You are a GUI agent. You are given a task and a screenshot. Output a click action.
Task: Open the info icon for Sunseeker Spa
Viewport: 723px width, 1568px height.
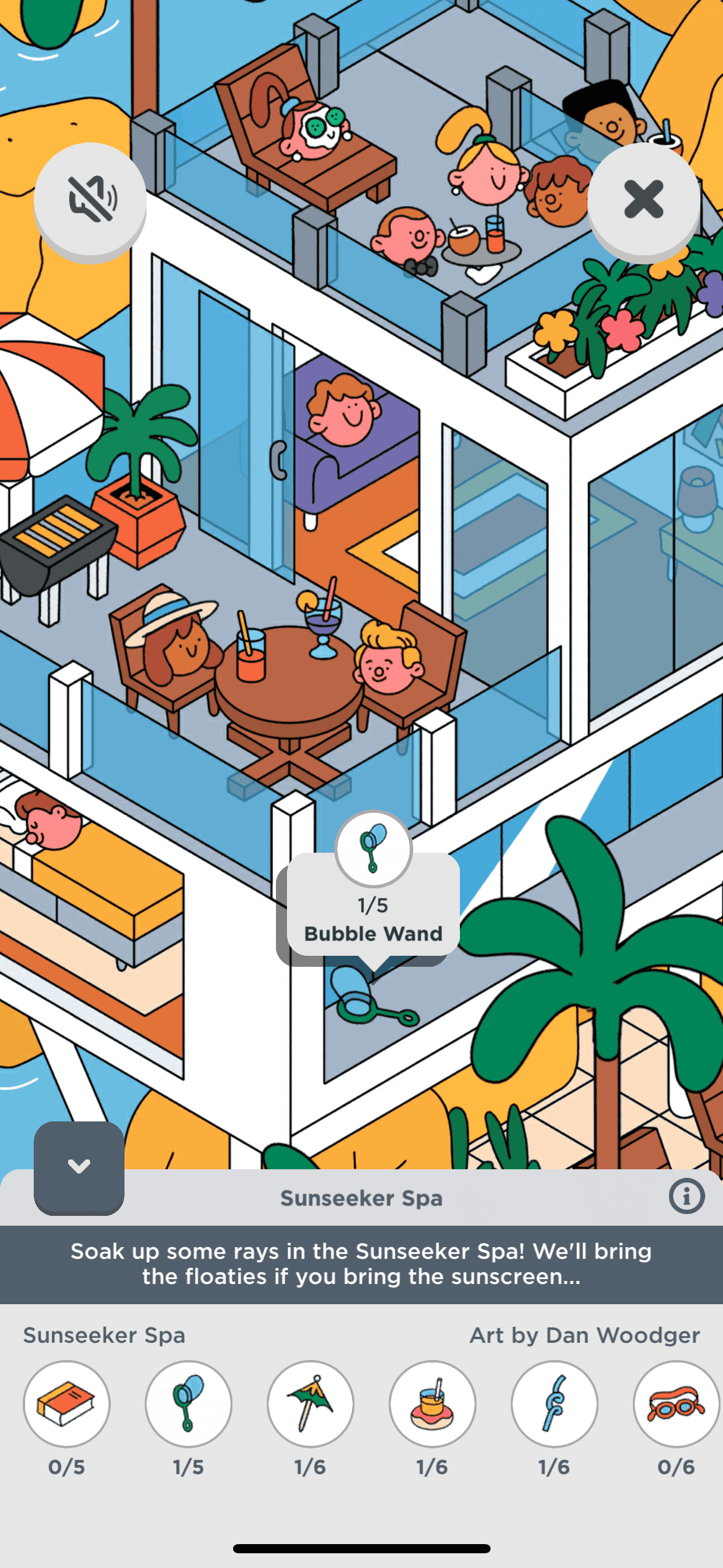(686, 1196)
